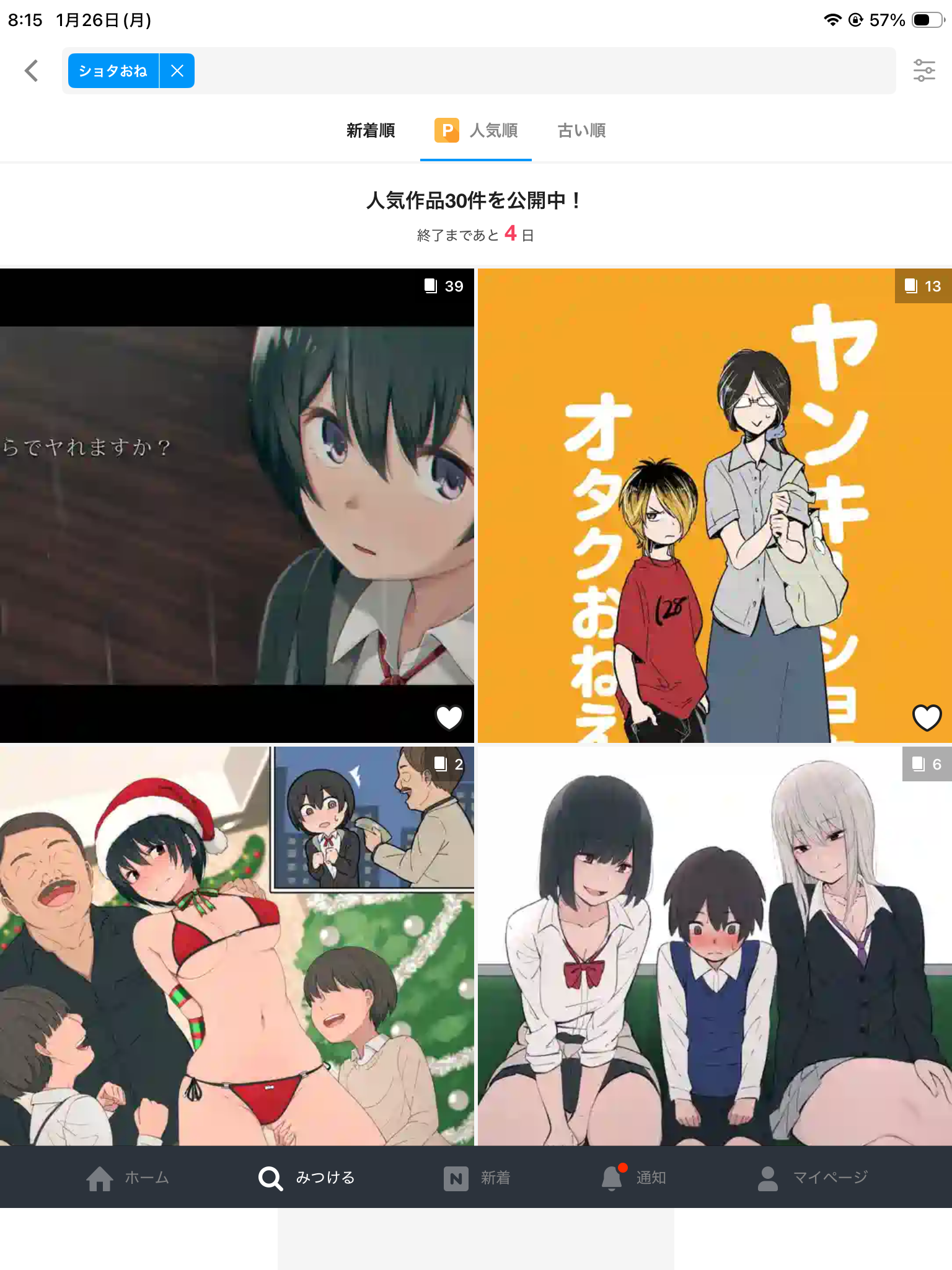Like the 13-page work
The height and width of the screenshot is (1270, 952).
pyautogui.click(x=927, y=717)
